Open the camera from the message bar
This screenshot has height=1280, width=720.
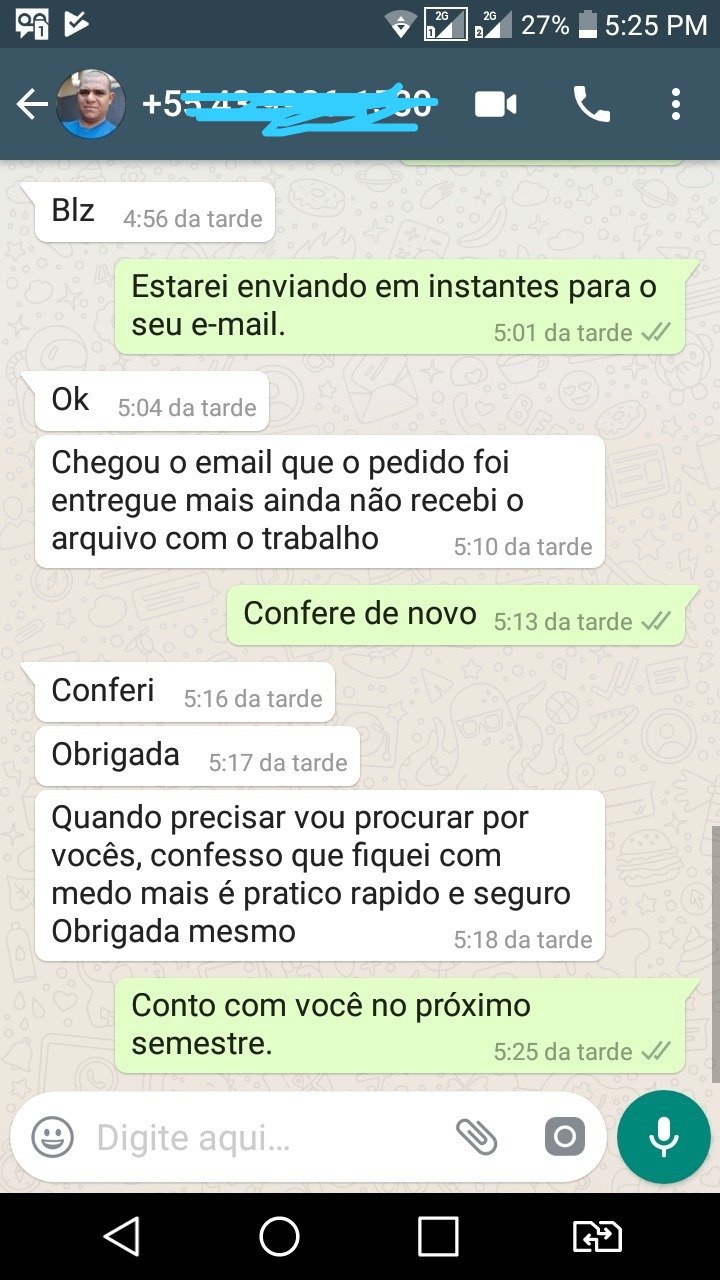[564, 1137]
